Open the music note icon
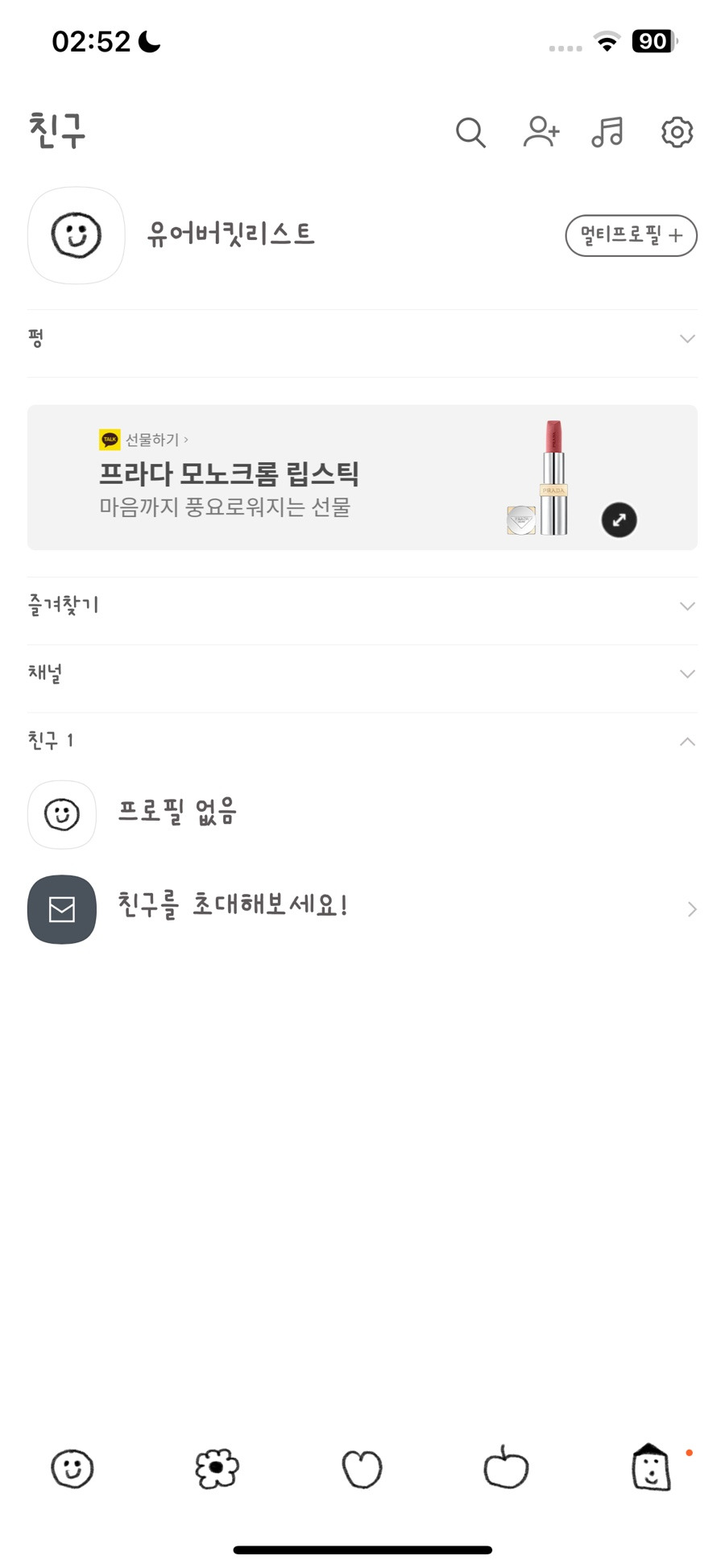 (607, 132)
